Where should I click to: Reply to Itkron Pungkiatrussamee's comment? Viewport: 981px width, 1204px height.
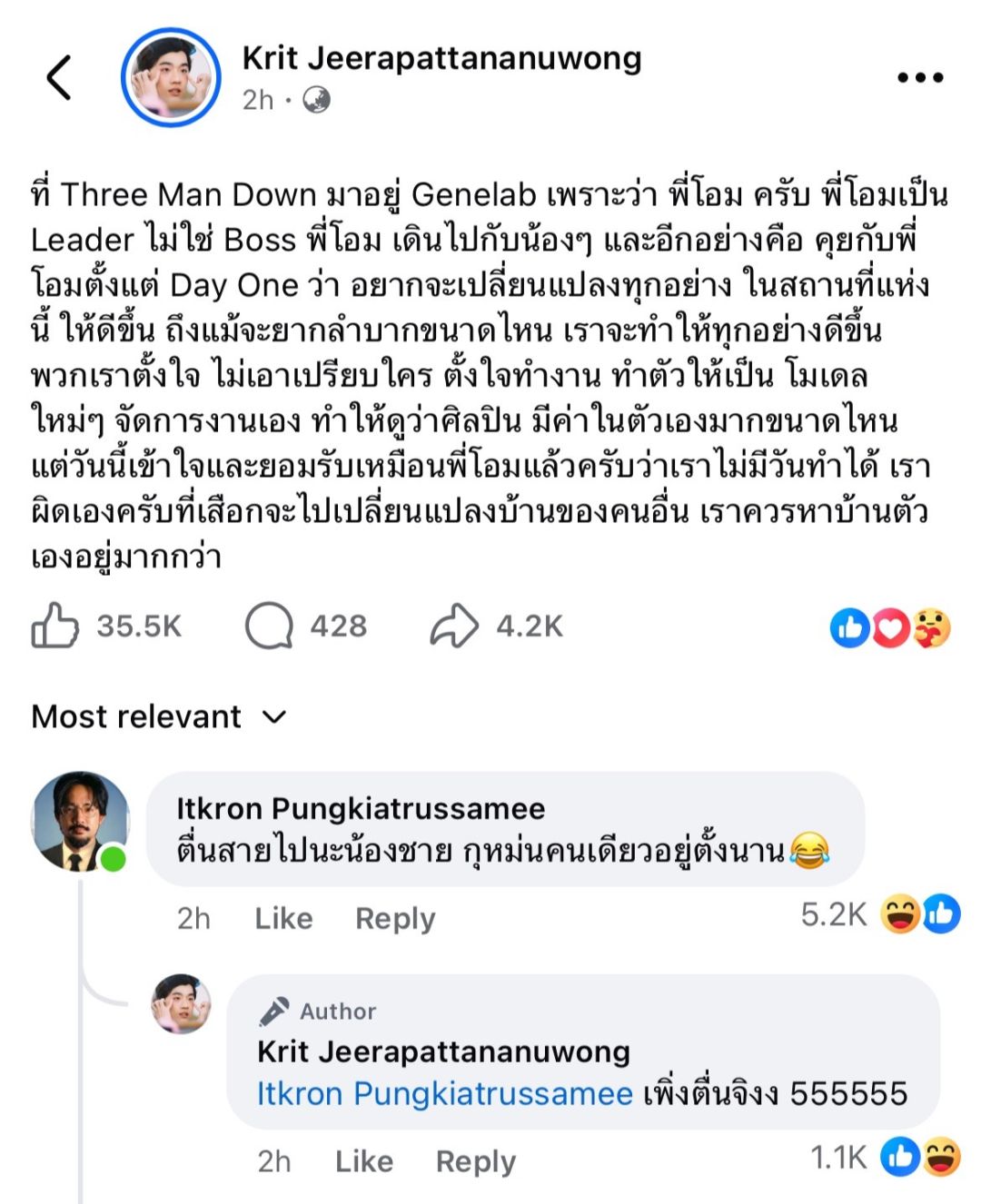pyautogui.click(x=395, y=918)
